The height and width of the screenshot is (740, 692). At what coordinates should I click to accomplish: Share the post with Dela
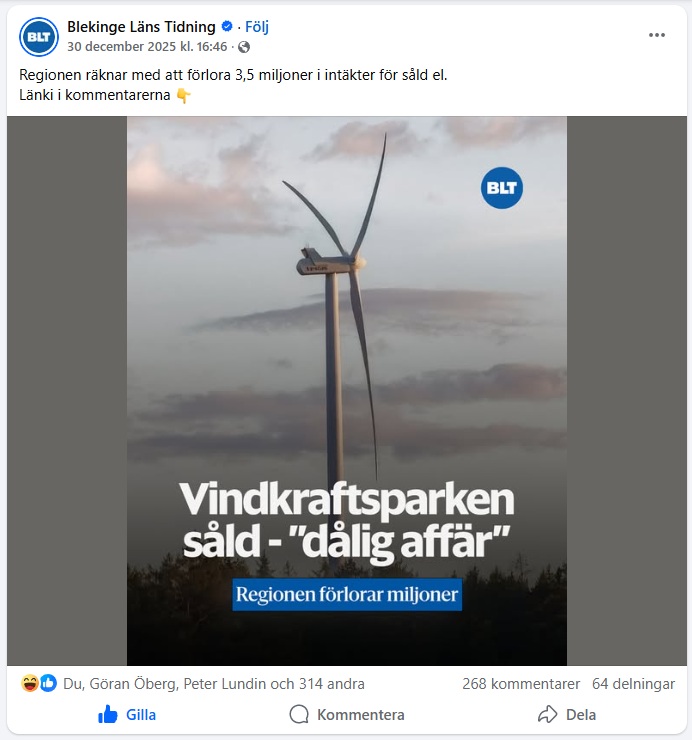(567, 715)
